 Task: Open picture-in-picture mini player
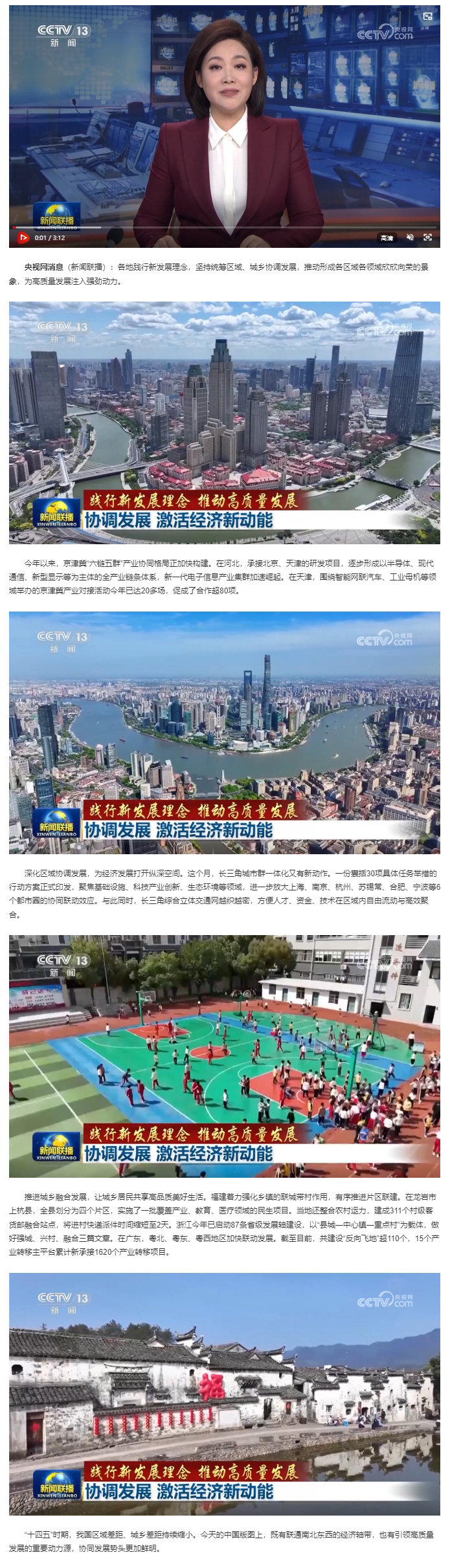(428, 16)
